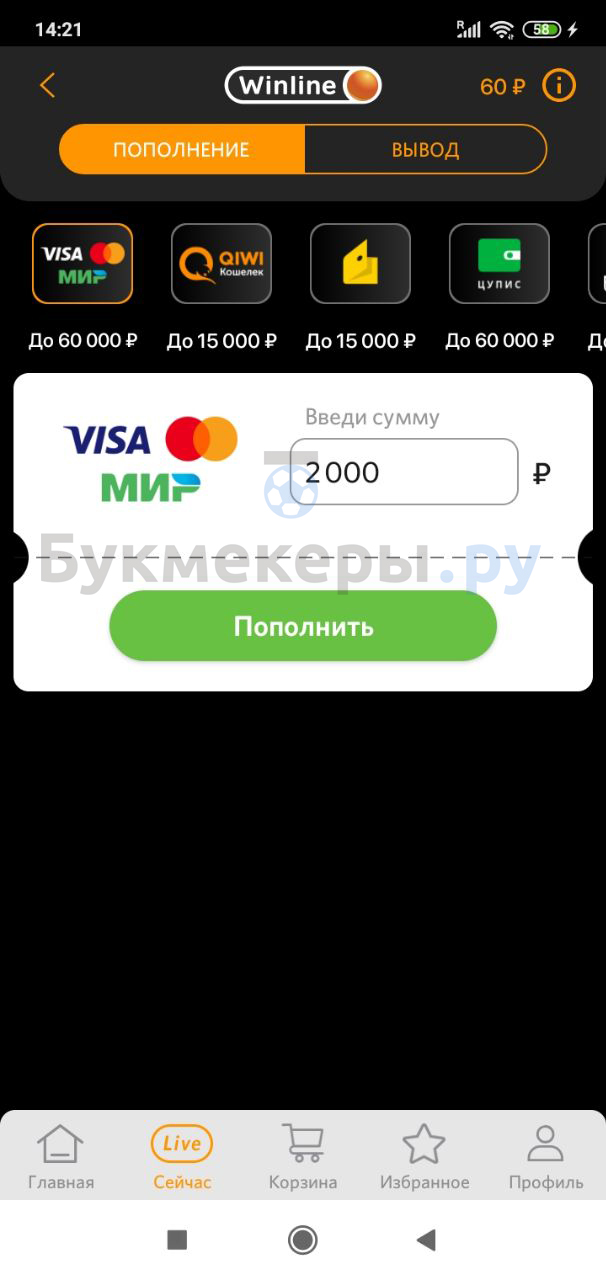The height and width of the screenshot is (1280, 606).
Task: Open the Корзина tab
Action: click(x=303, y=1158)
